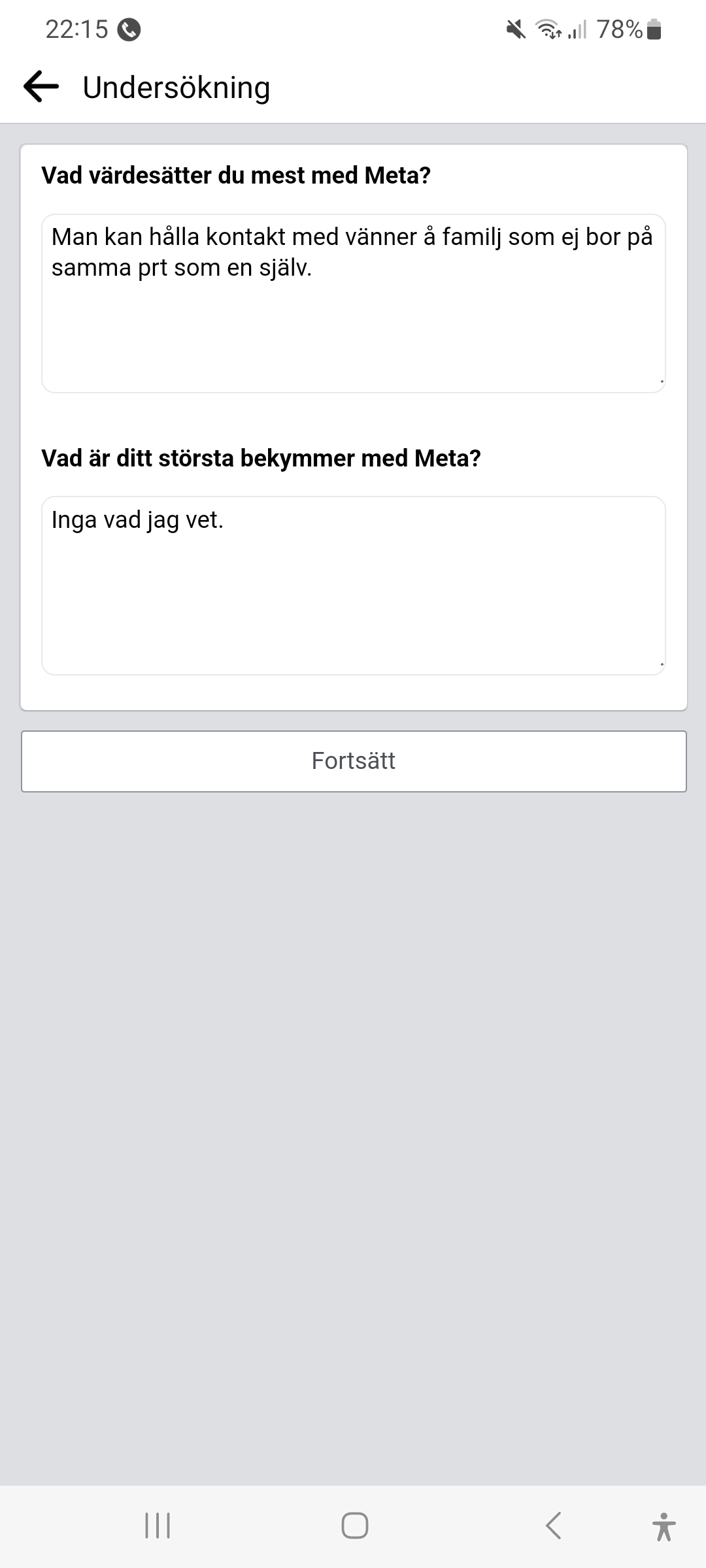The height and width of the screenshot is (1568, 706).
Task: Go to the home screen
Action: click(x=354, y=1526)
